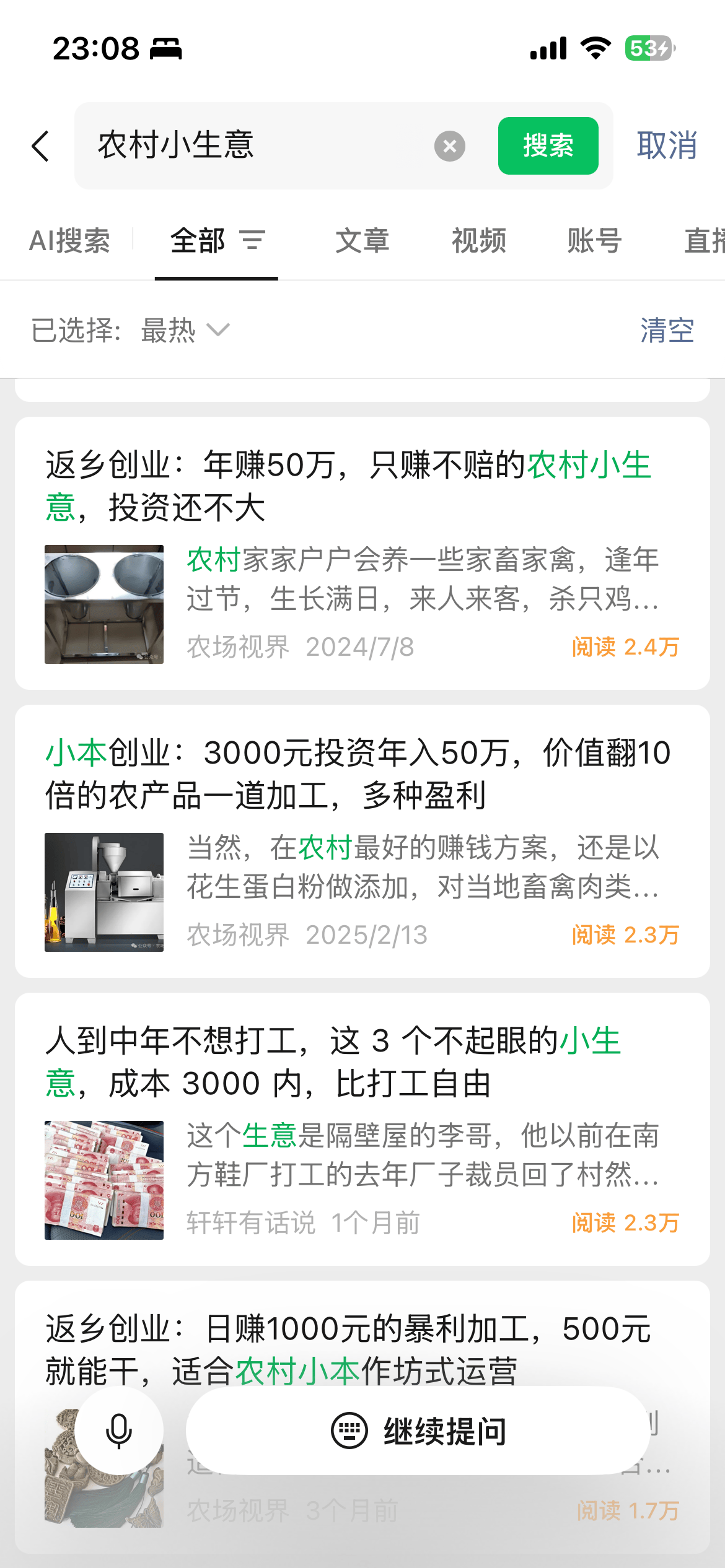Switch to the 账号 tab

595,240
